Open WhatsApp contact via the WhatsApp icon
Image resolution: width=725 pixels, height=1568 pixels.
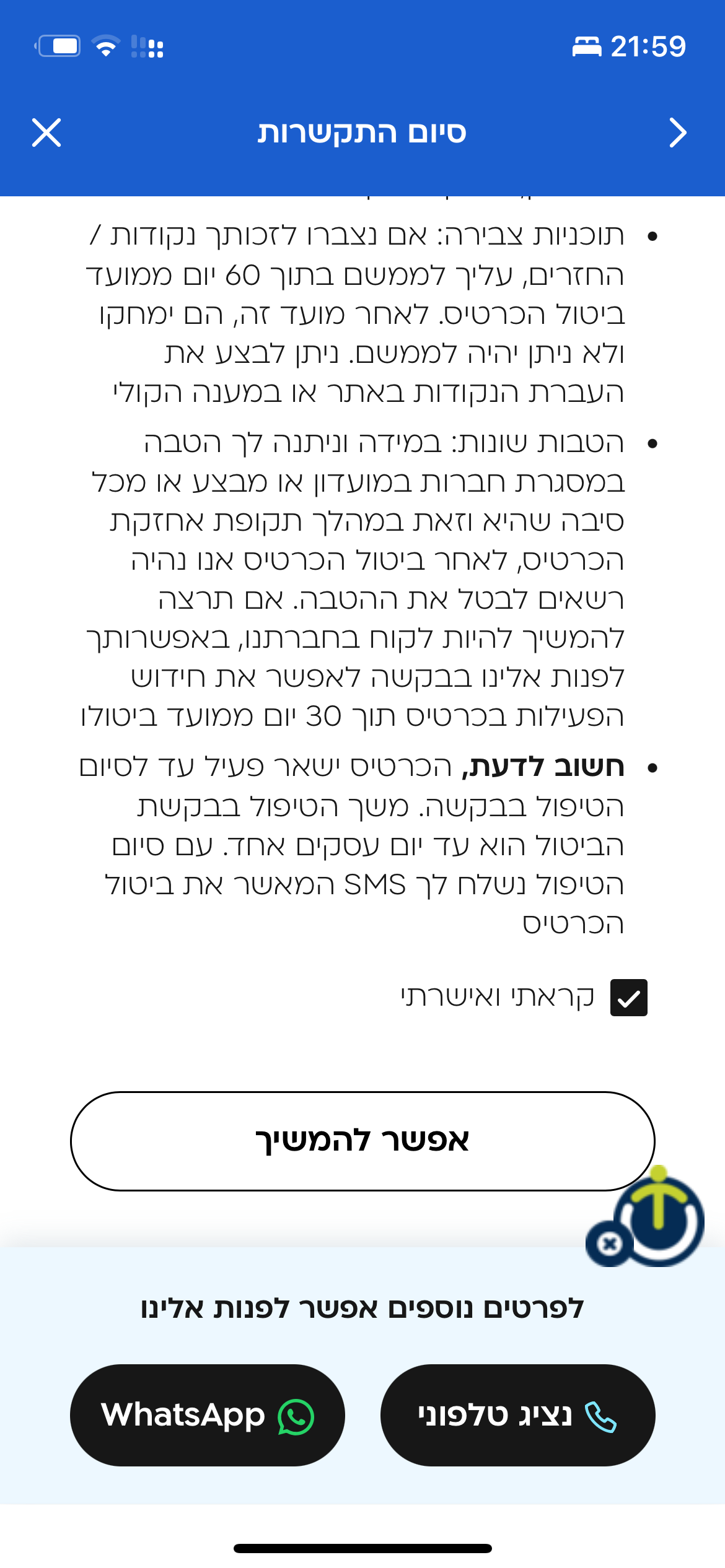296,1416
